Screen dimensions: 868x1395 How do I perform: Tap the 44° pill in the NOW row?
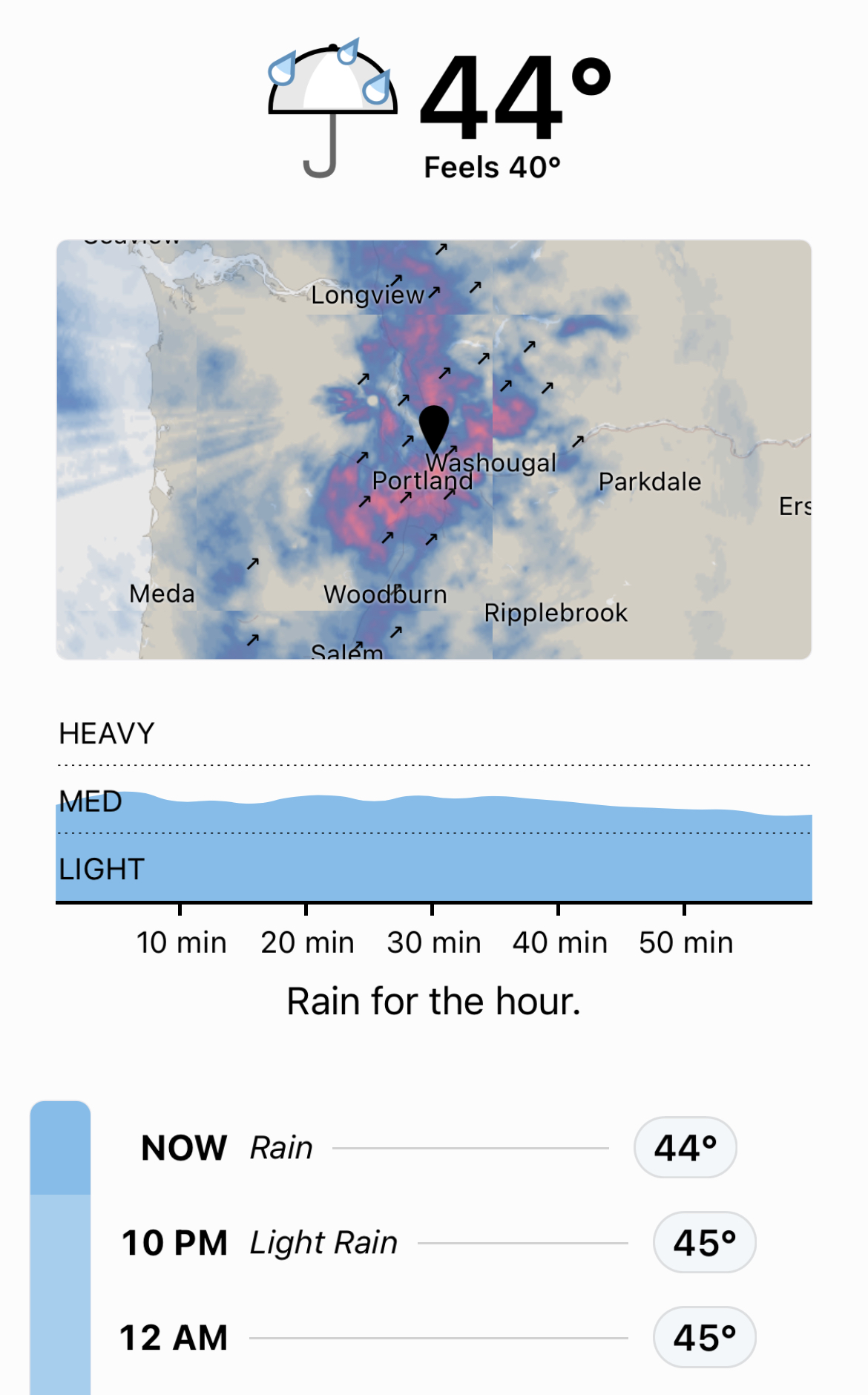(685, 1147)
